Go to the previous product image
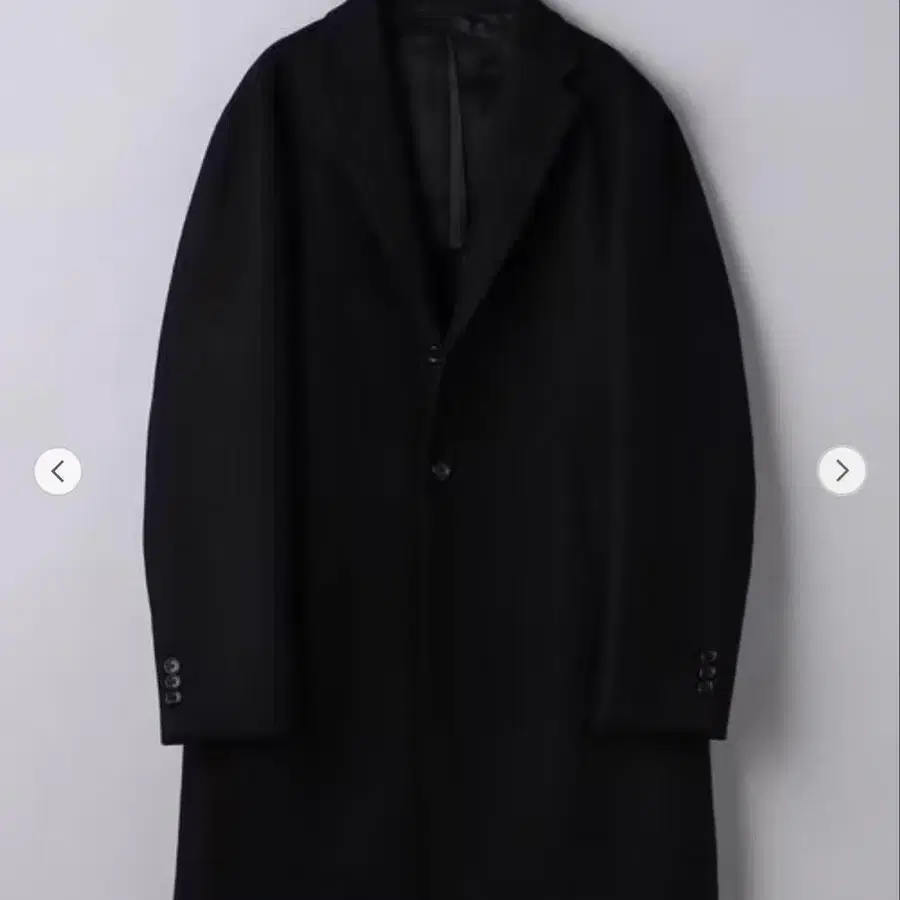 click(57, 471)
